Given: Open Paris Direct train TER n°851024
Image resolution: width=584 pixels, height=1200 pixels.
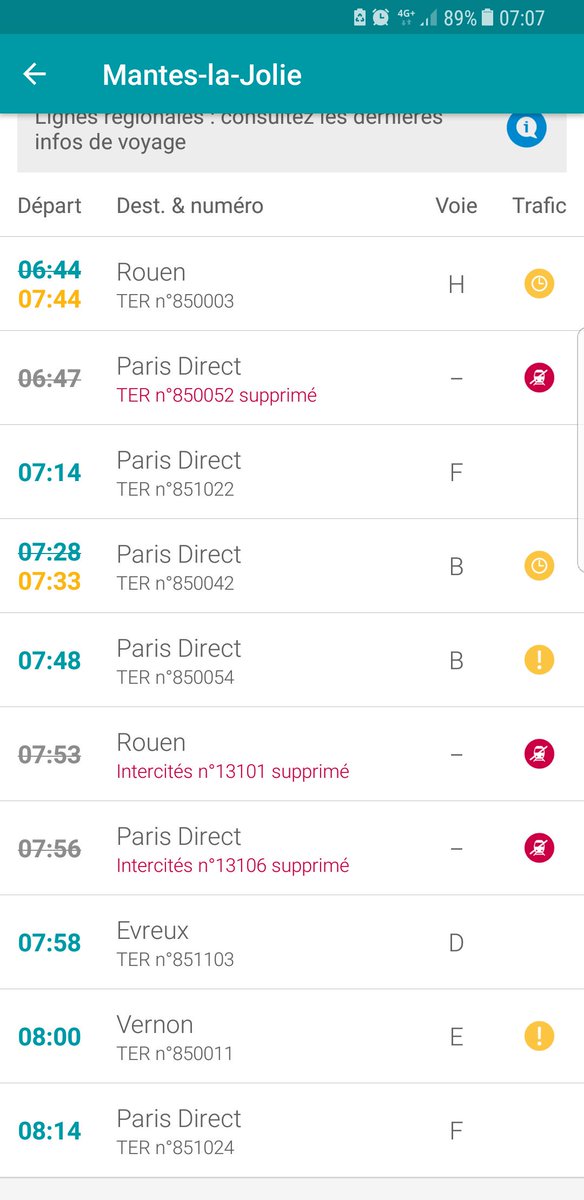Looking at the screenshot, I should 292,1130.
